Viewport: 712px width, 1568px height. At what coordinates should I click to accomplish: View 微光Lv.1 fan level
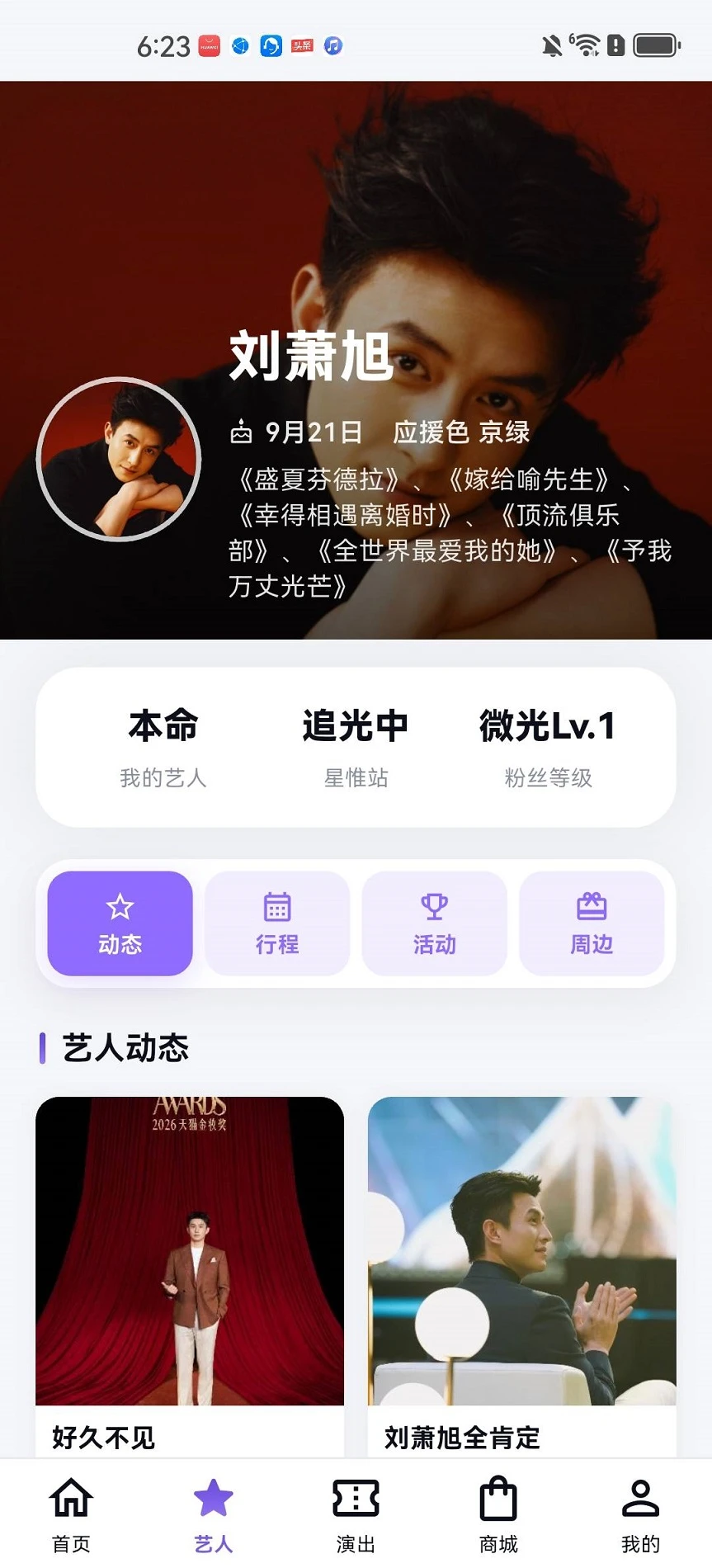(548, 747)
